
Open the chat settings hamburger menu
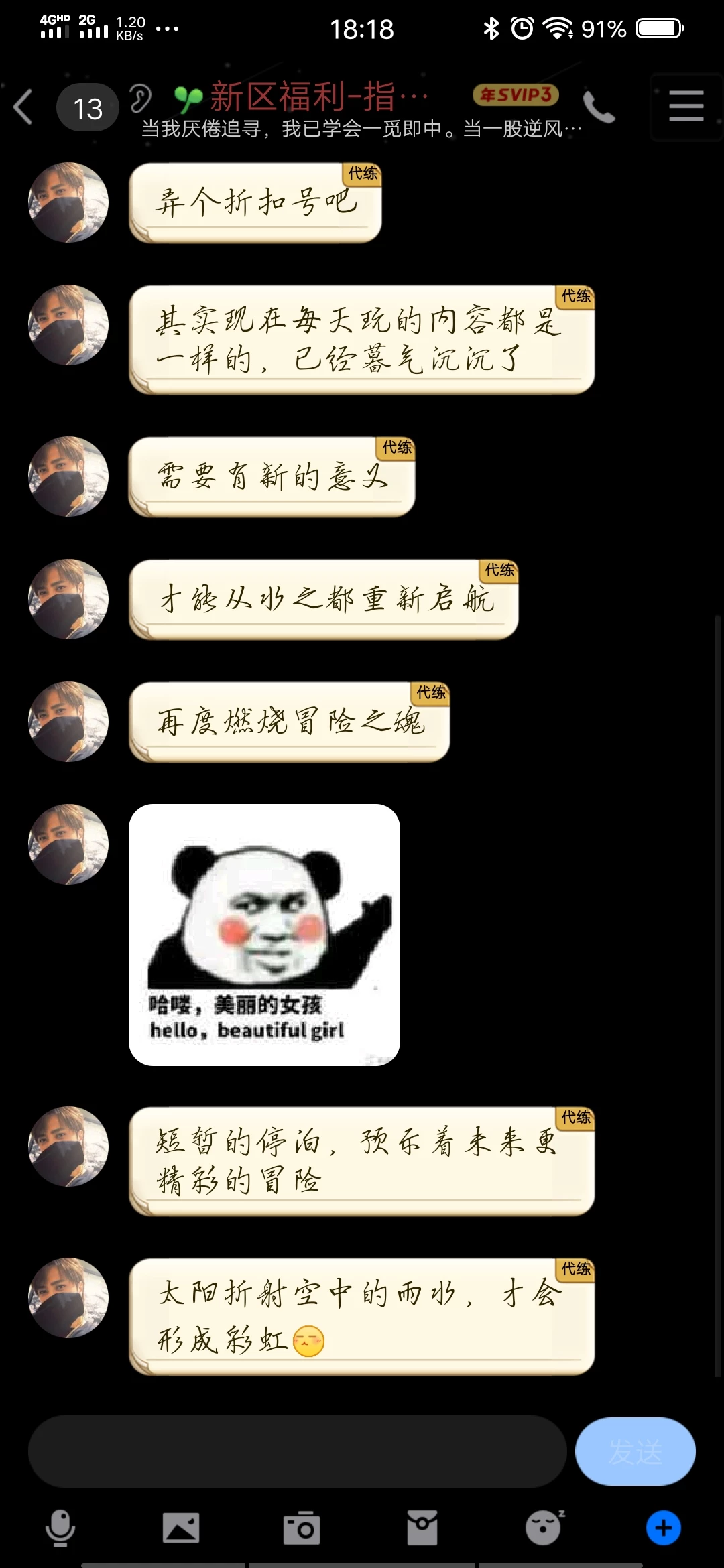[686, 107]
